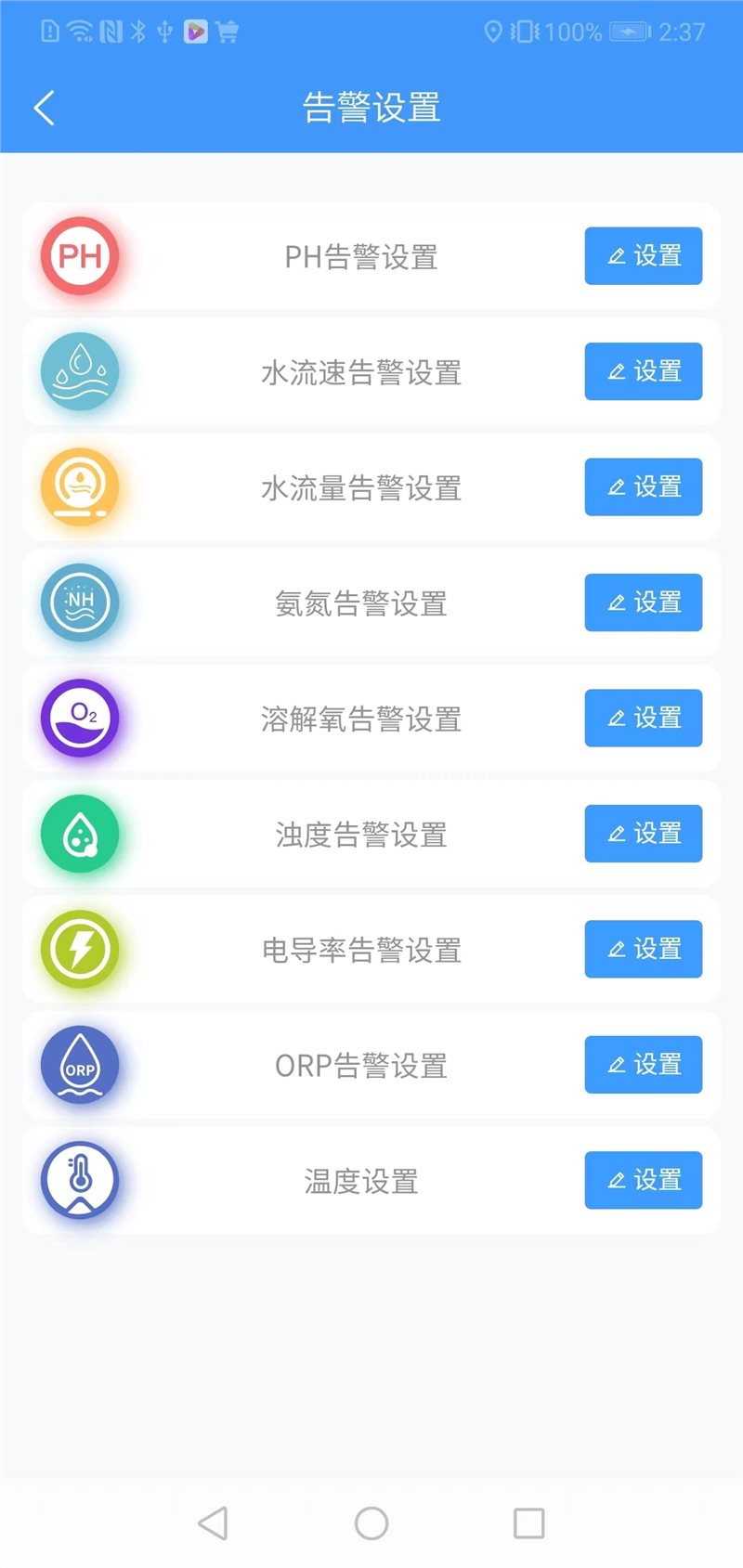
Task: Tap the back arrow in the header
Action: [43, 107]
